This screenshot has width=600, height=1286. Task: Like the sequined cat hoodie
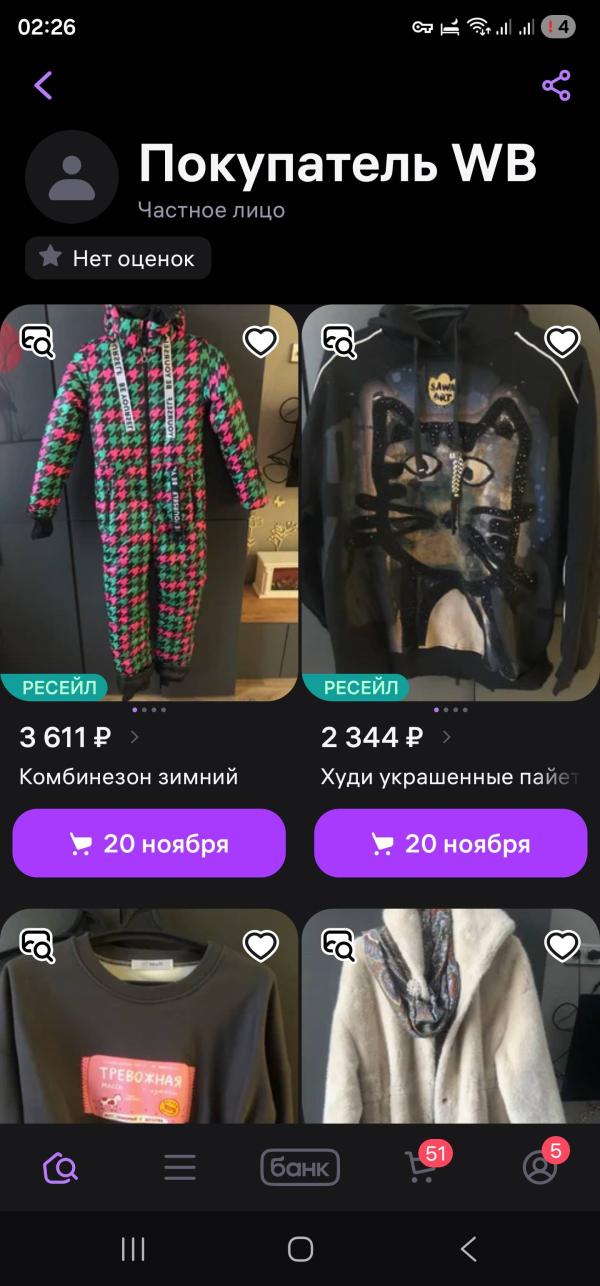click(x=562, y=342)
